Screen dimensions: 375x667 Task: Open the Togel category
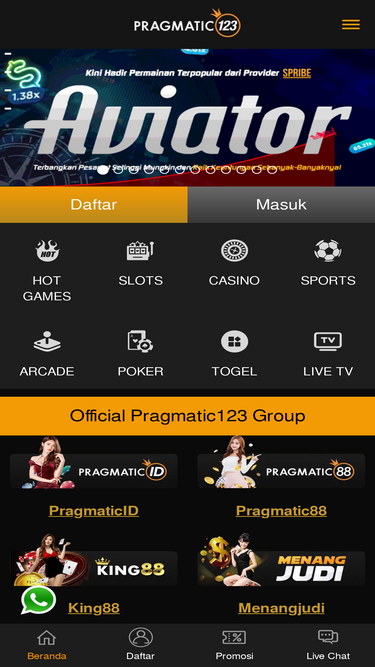(x=234, y=354)
